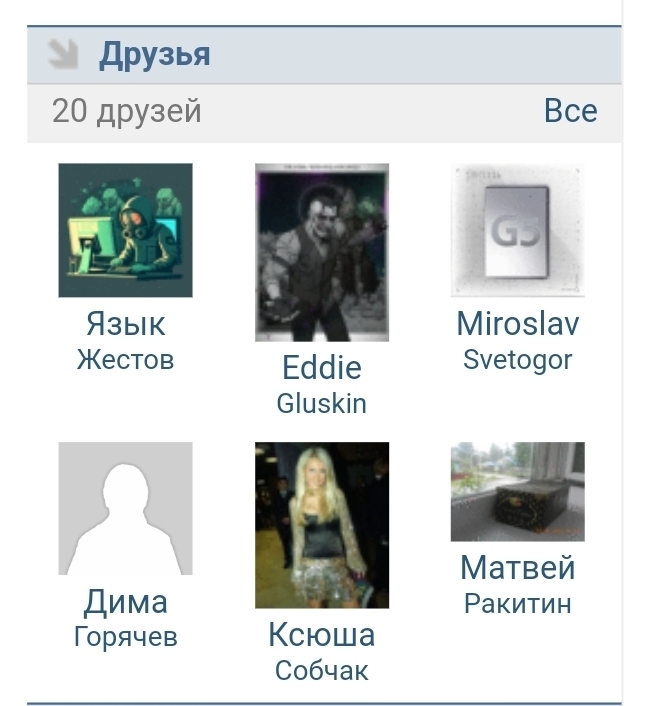Go to Дима Горячев's profile
This screenshot has height=706, width=654.
tap(125, 510)
